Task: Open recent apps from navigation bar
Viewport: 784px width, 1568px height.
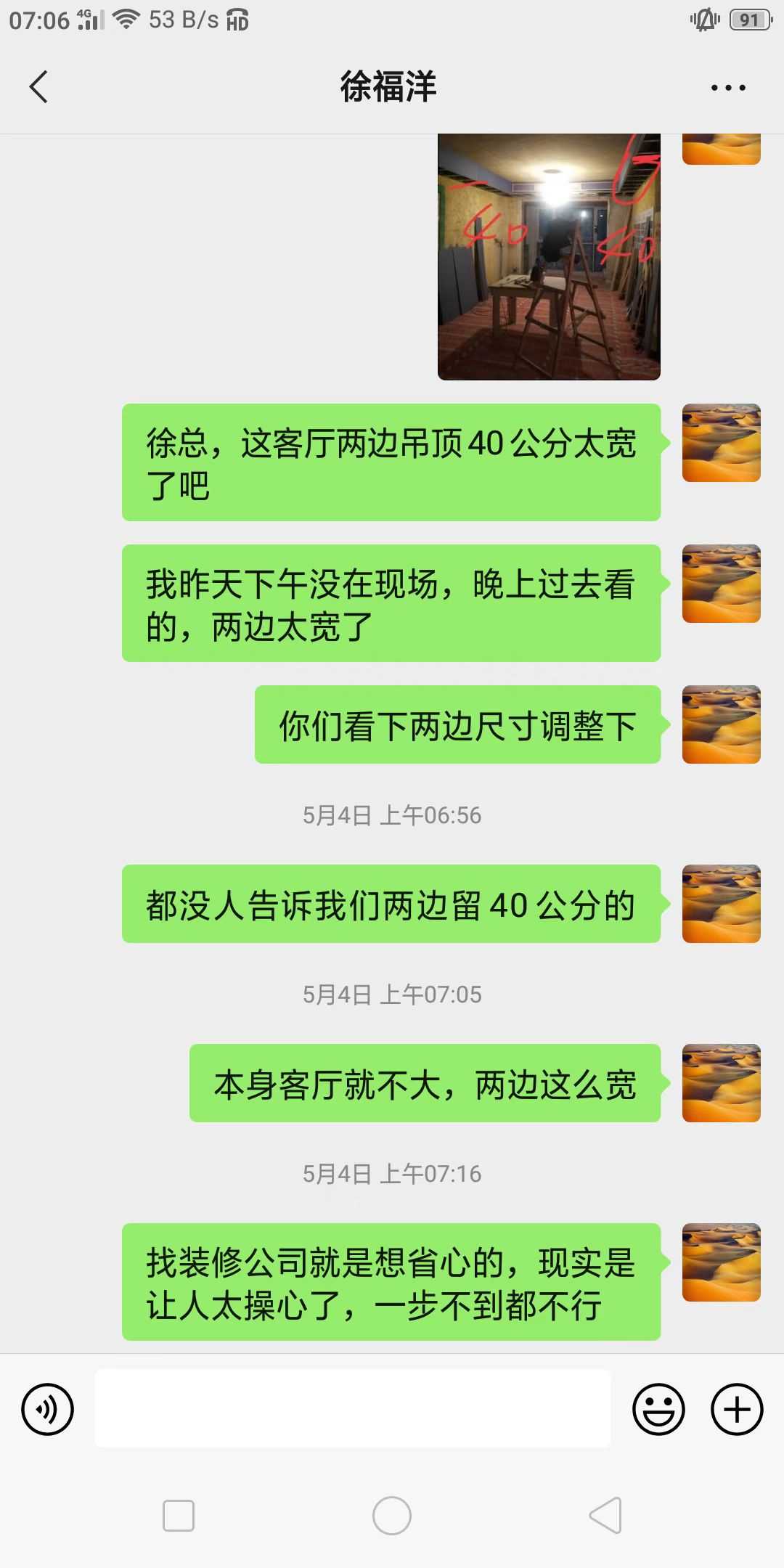Action: coord(179,1516)
